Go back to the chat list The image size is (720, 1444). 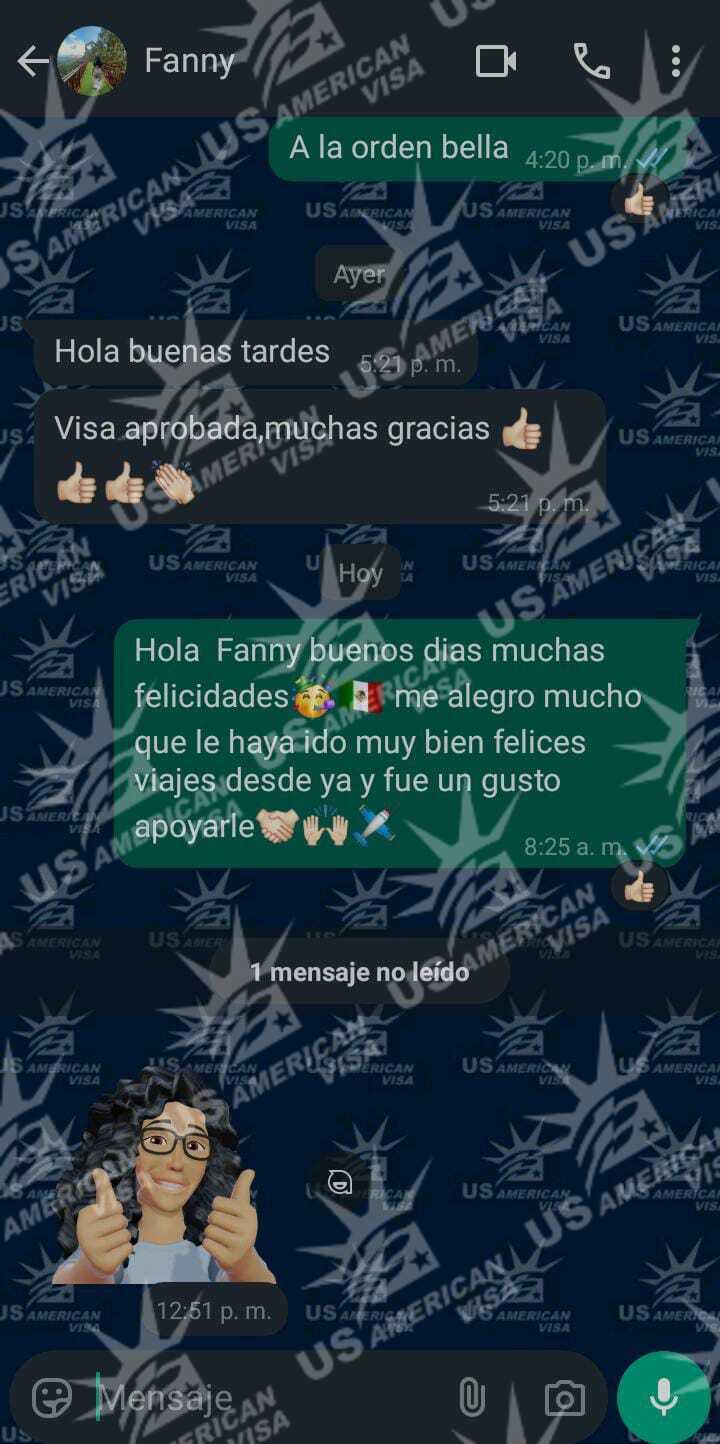point(32,62)
